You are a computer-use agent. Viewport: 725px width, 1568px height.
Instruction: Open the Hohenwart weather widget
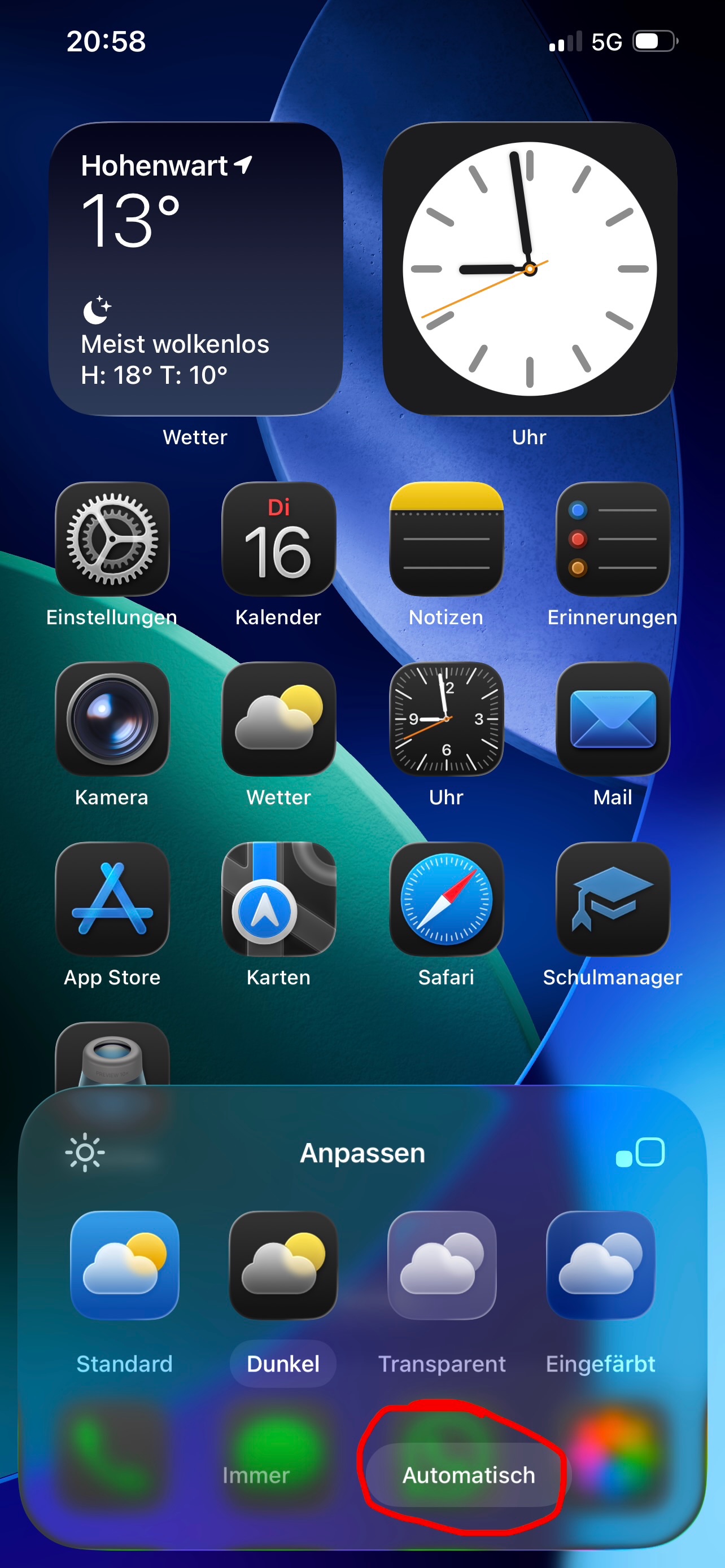click(195, 269)
